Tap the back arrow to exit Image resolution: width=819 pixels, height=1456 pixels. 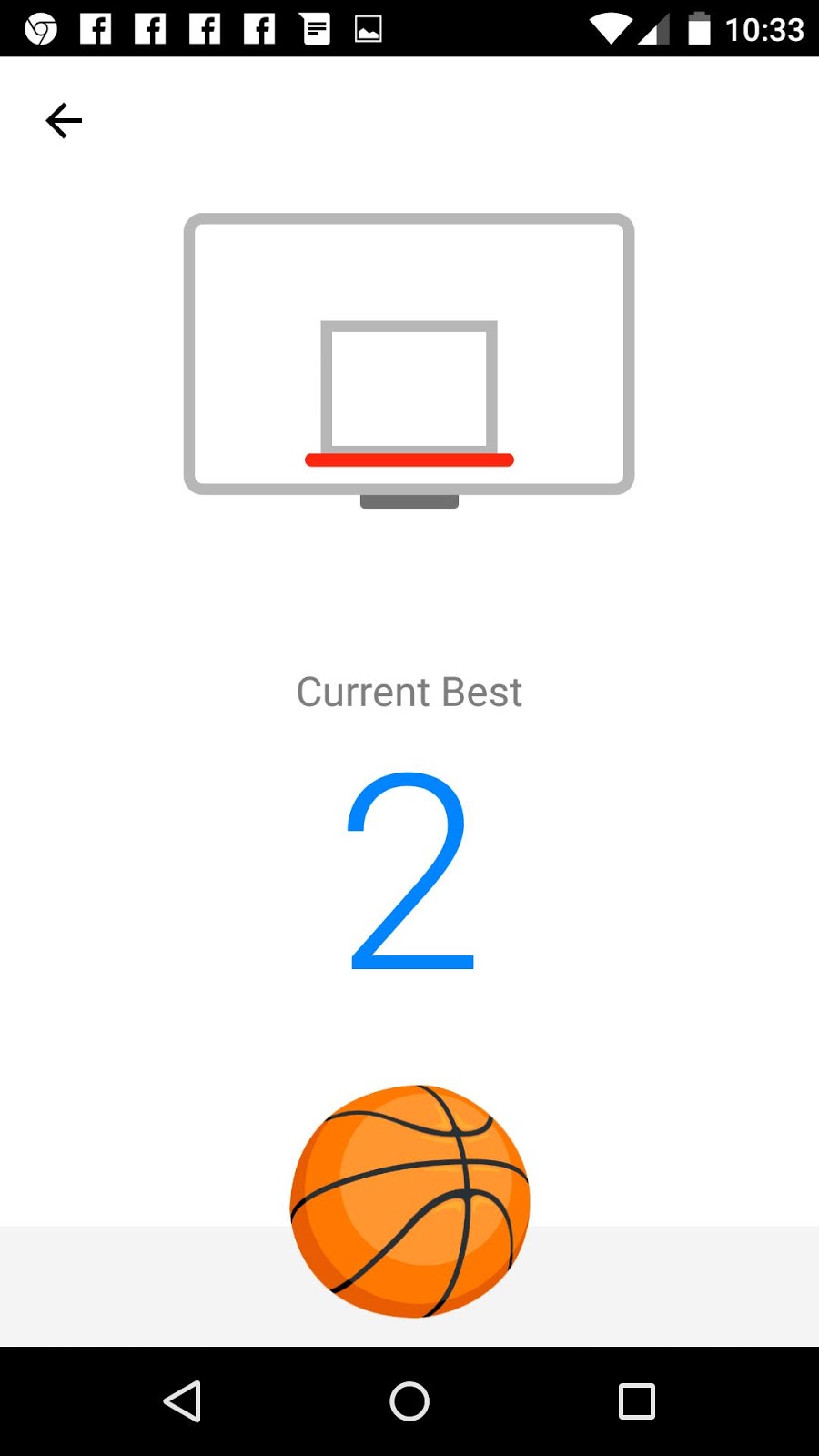tap(64, 120)
